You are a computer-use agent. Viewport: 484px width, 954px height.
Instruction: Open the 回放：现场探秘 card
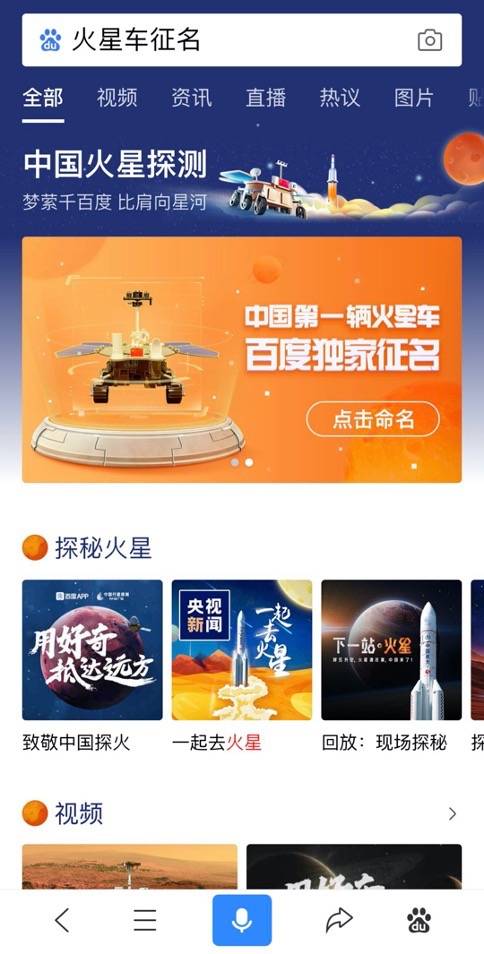pos(392,666)
